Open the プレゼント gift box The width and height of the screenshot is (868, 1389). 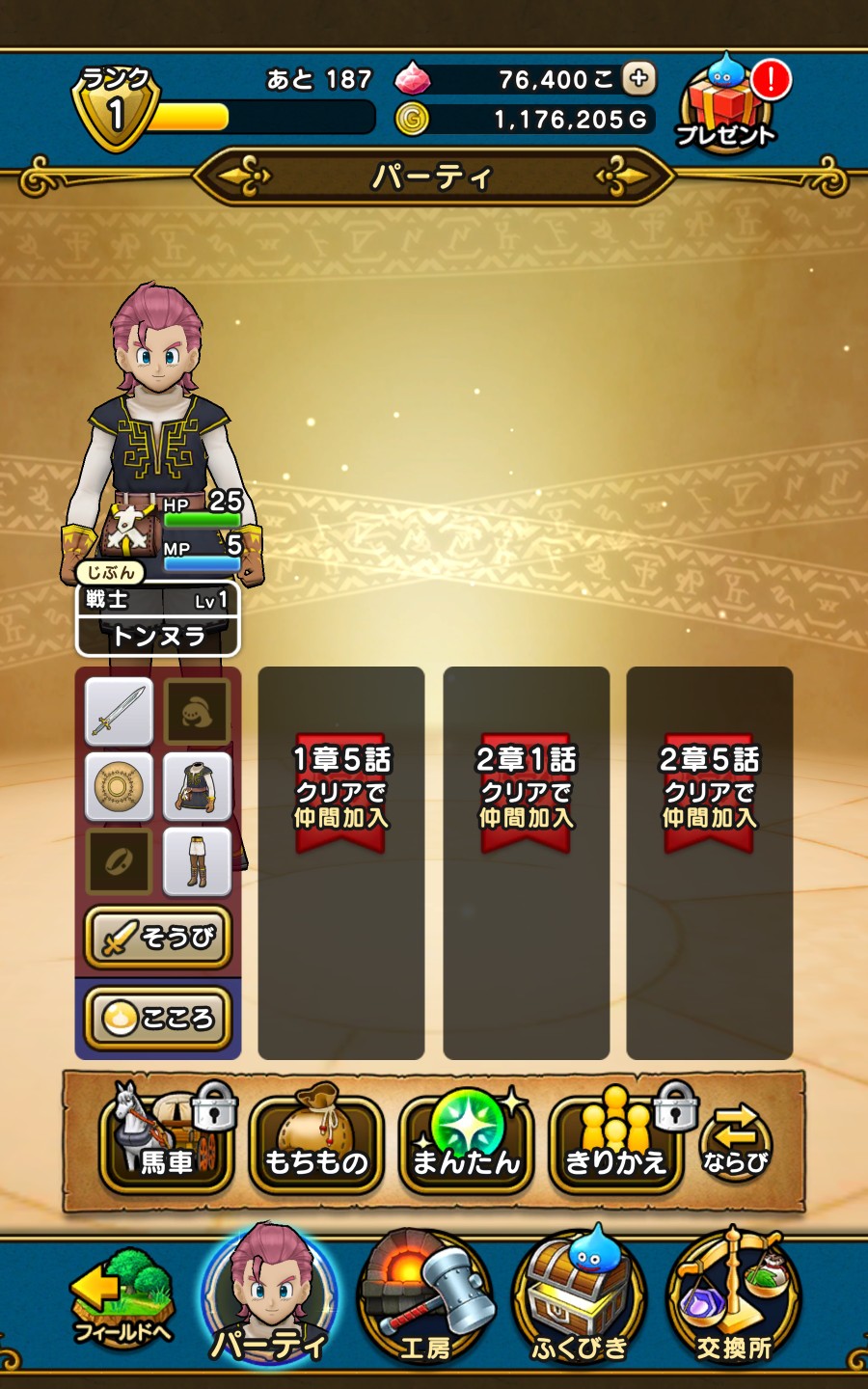point(725,106)
